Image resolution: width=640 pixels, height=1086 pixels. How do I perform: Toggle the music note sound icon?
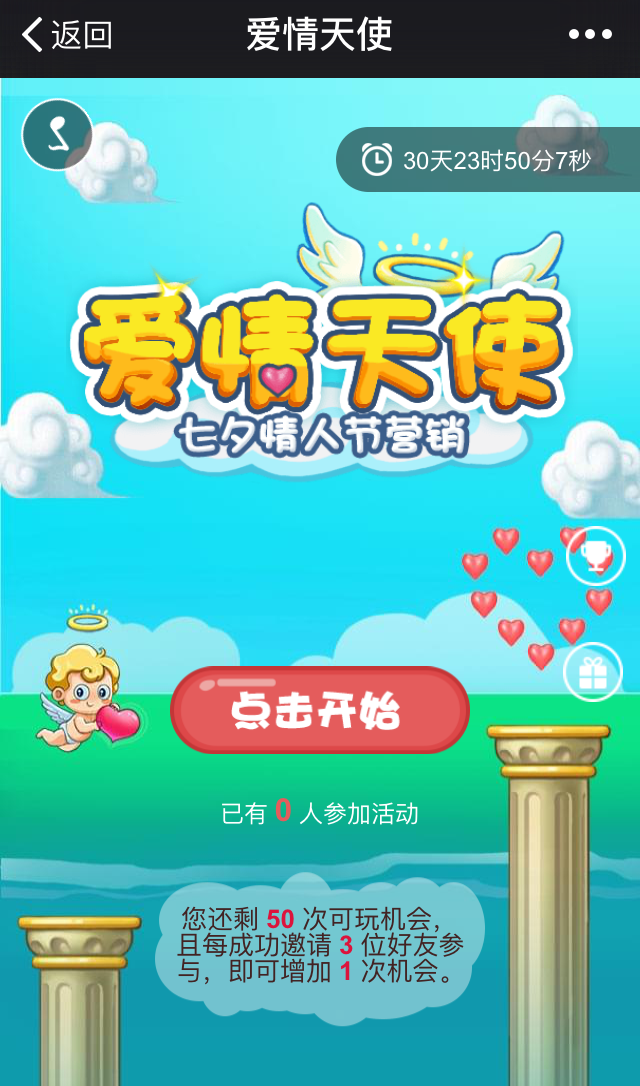click(x=57, y=134)
